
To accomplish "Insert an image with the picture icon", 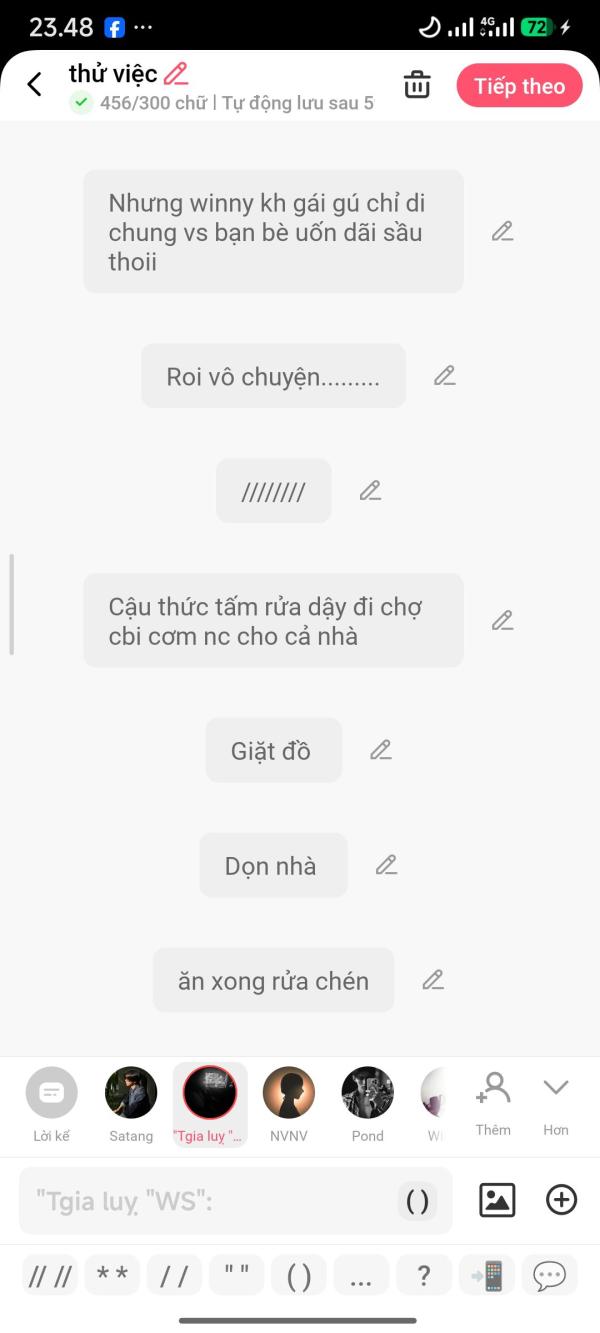I will (x=497, y=1200).
